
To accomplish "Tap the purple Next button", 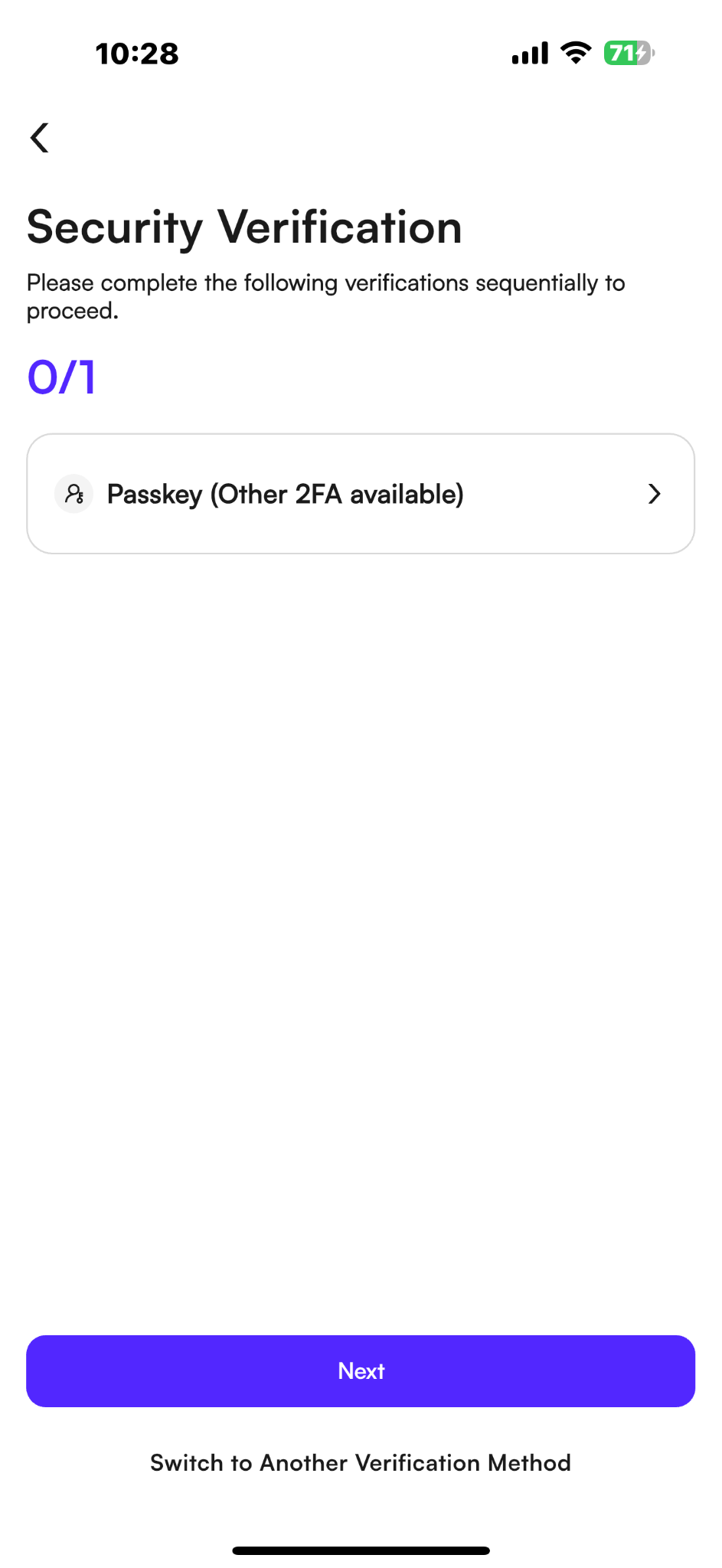I will coord(361,1371).
